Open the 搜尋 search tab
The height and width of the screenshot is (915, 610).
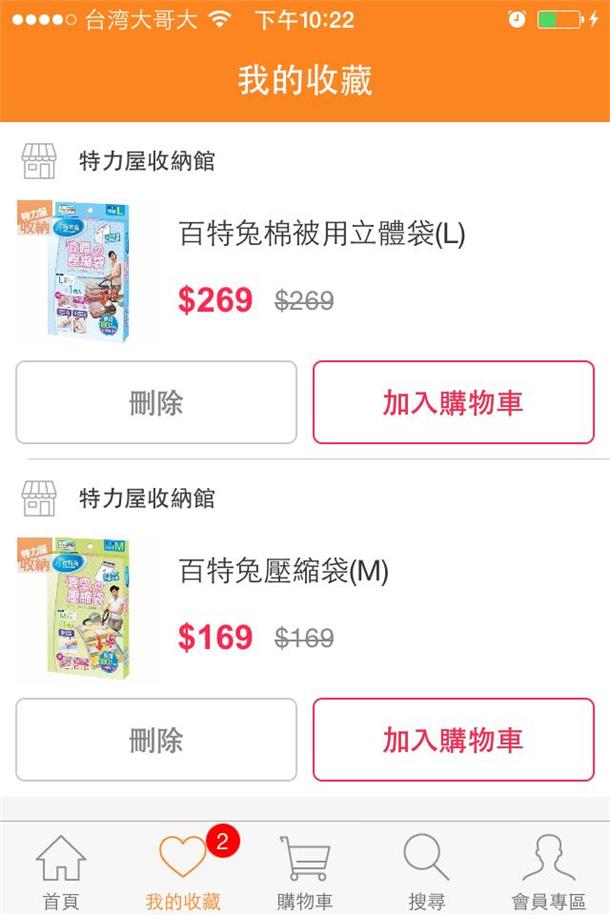tap(427, 871)
